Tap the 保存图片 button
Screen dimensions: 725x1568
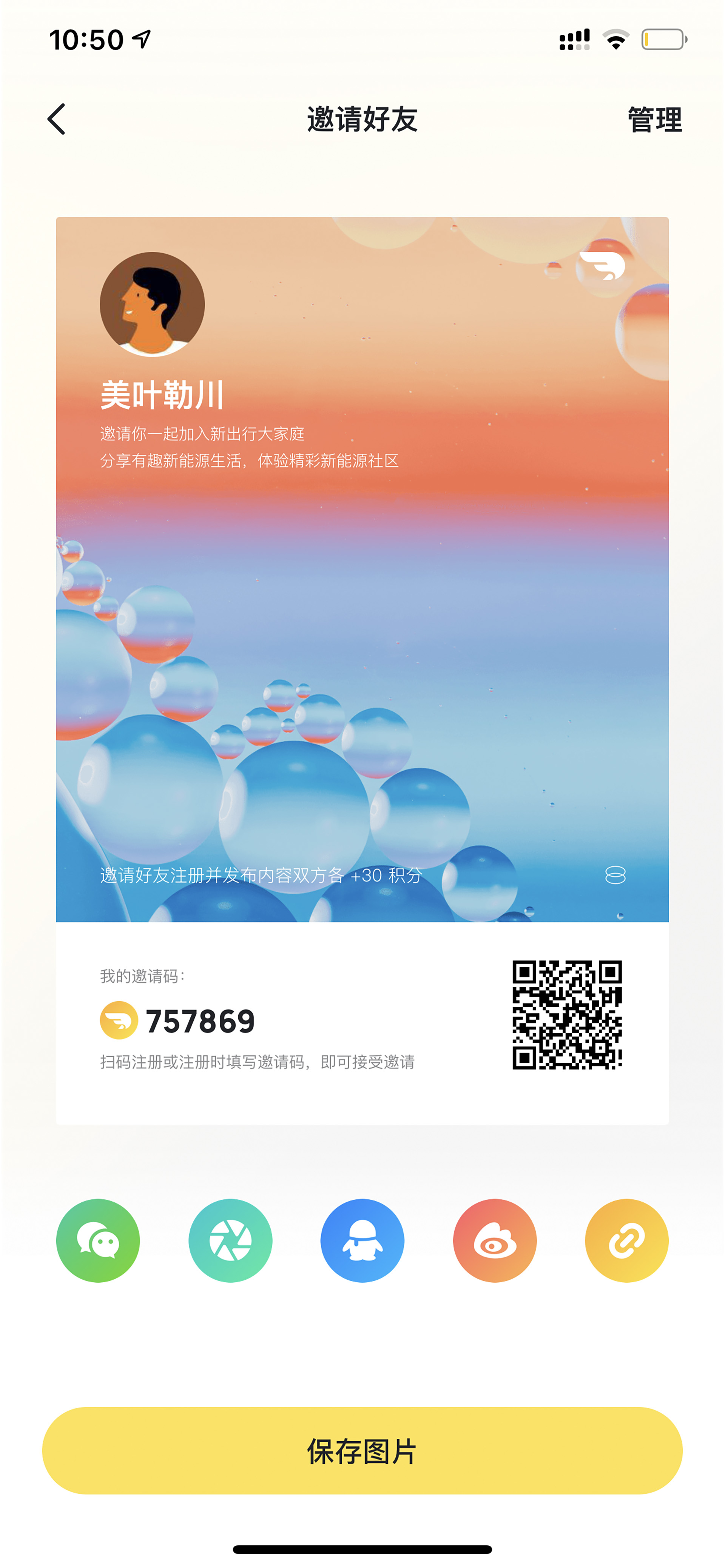click(362, 1451)
